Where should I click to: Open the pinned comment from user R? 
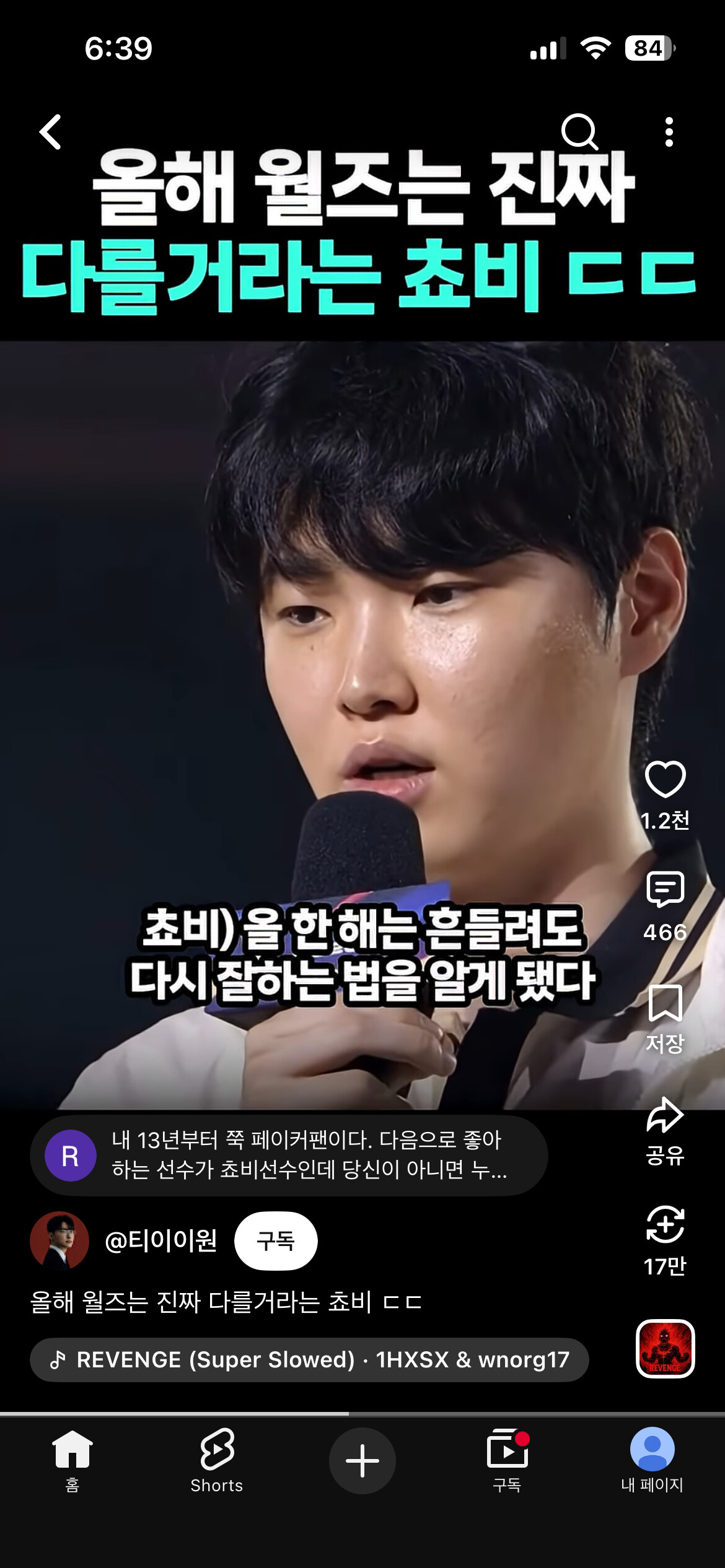(289, 1156)
